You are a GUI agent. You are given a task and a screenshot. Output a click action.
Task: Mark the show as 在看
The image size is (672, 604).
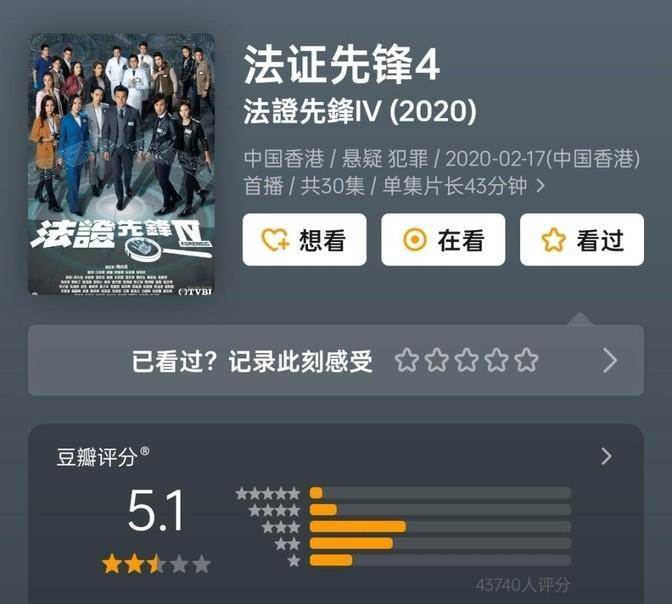(x=443, y=240)
